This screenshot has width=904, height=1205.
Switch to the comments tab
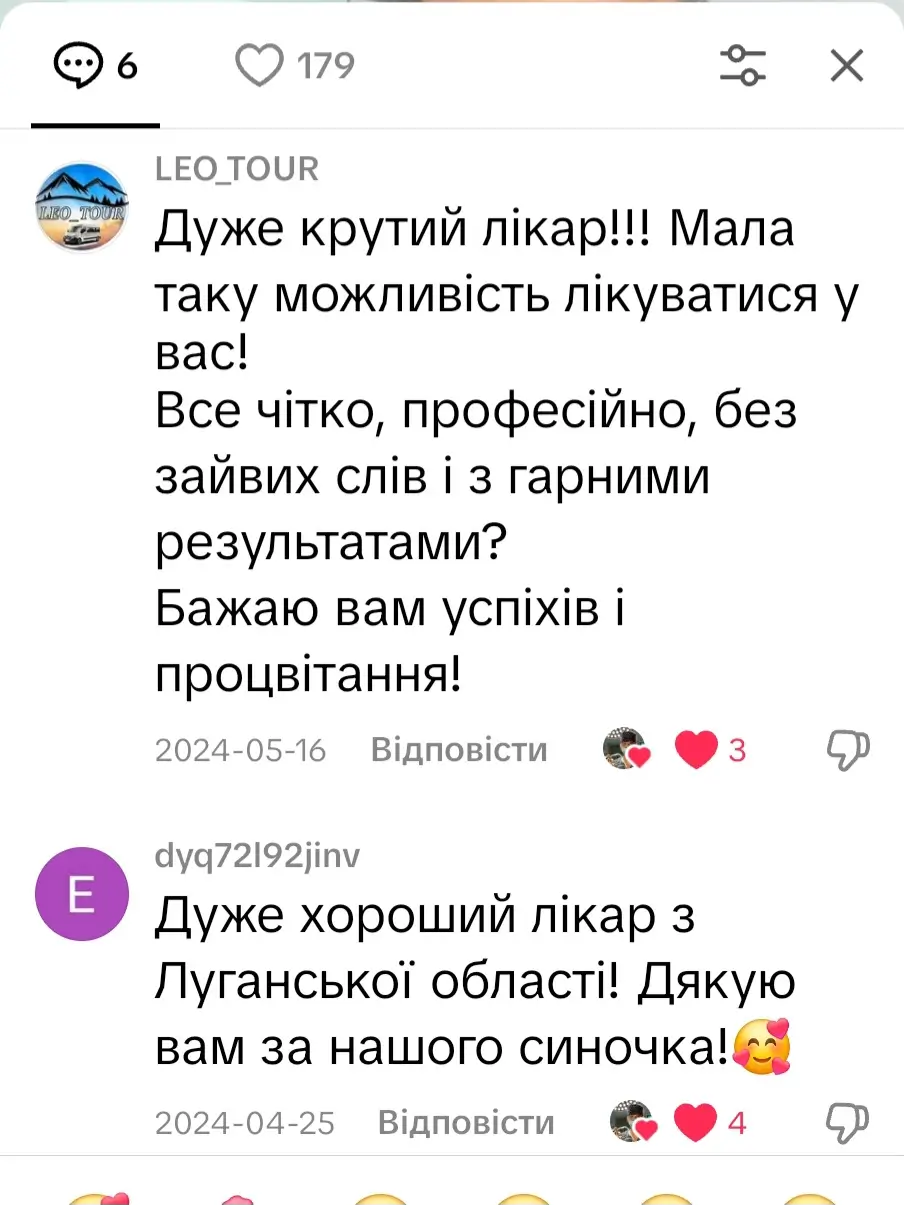(x=95, y=67)
